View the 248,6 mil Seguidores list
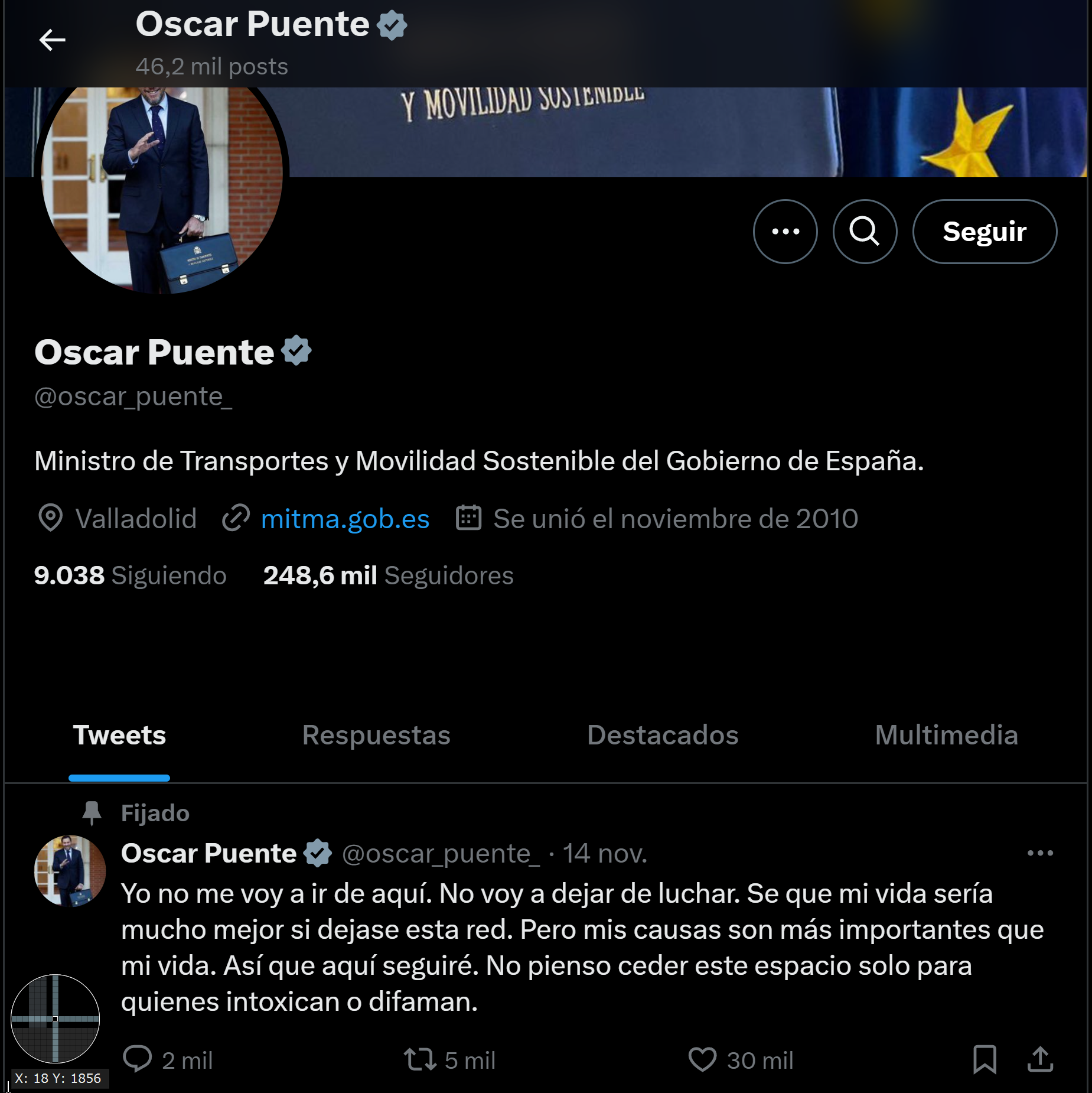Viewport: 1092px width, 1093px height. click(x=388, y=575)
